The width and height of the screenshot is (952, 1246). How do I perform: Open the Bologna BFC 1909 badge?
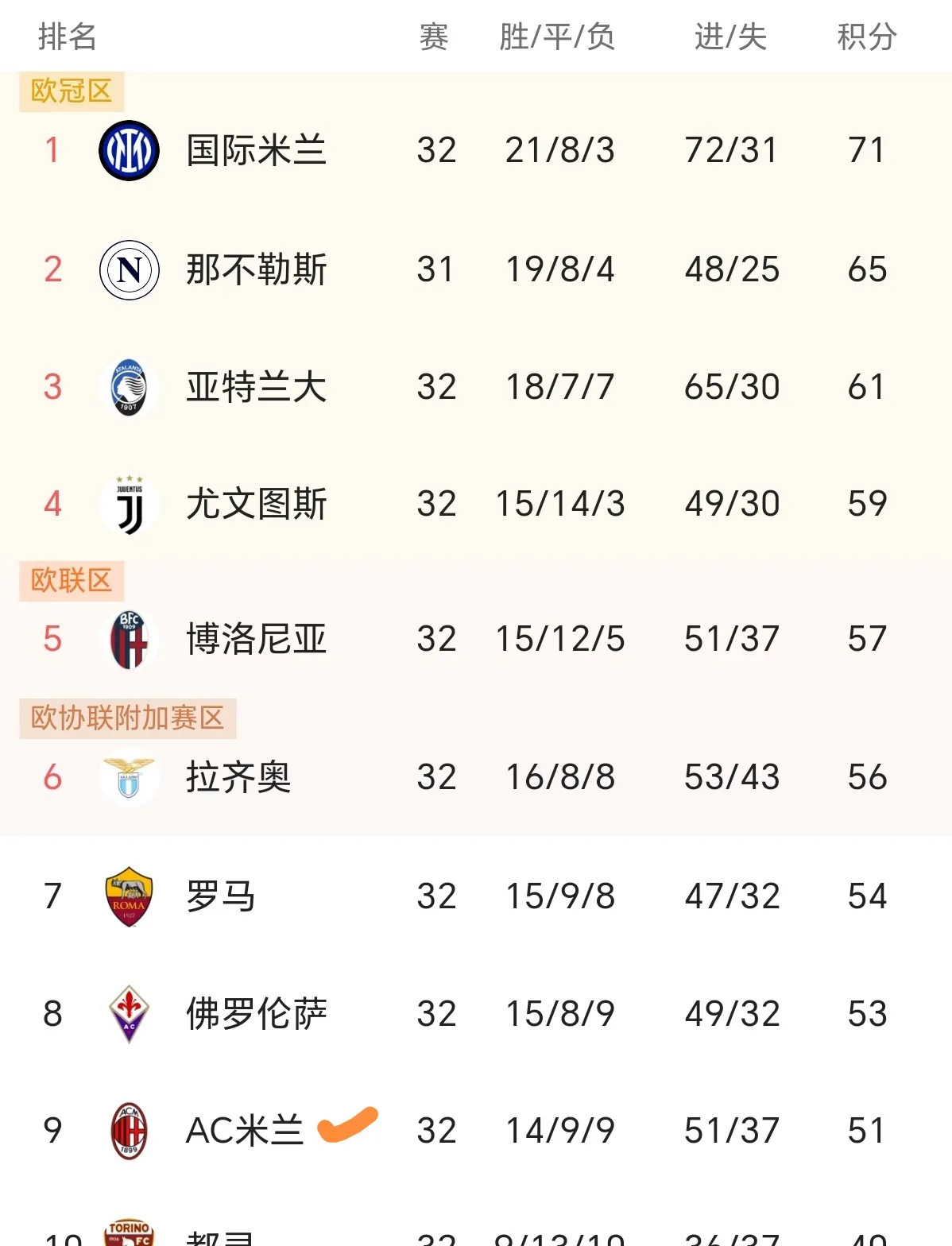point(130,638)
